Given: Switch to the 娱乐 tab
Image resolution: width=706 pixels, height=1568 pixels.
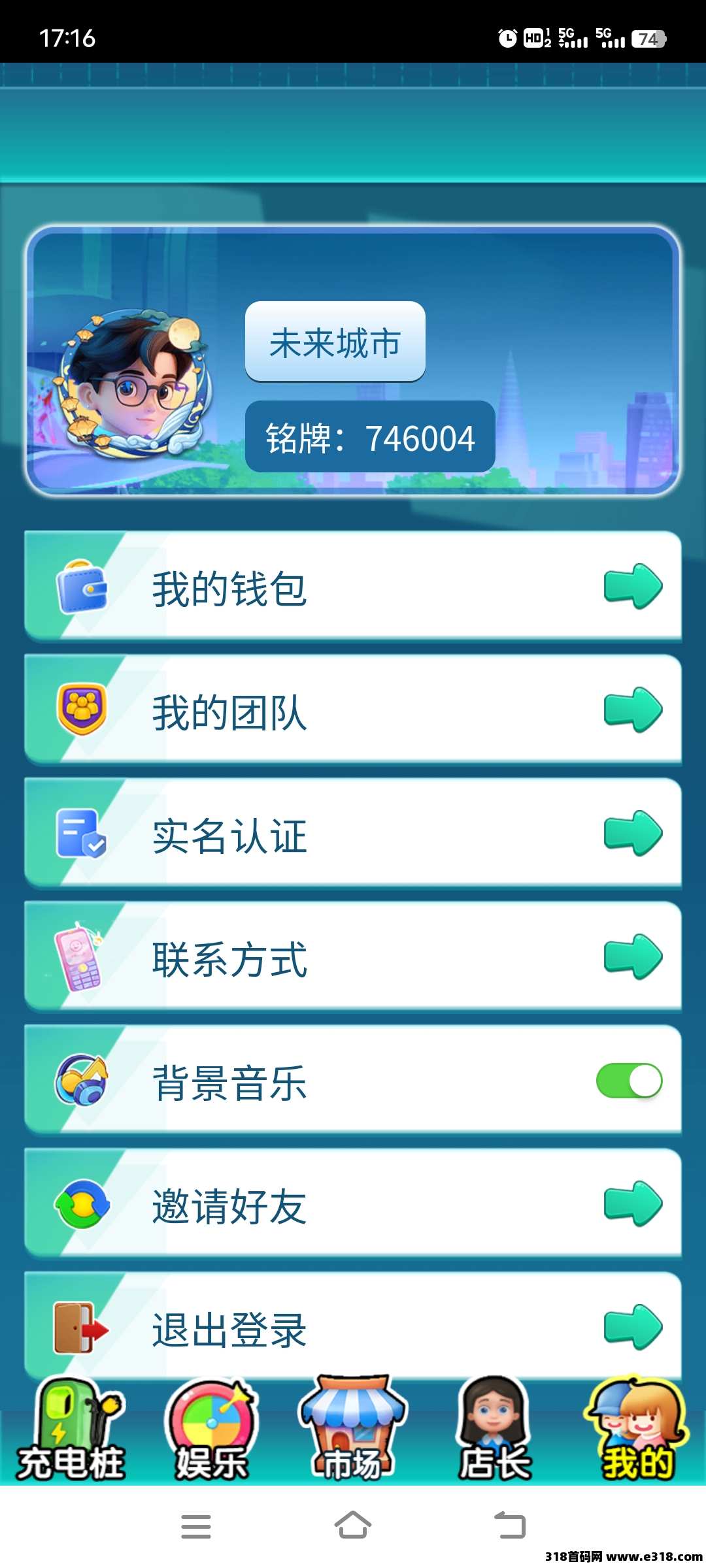Looking at the screenshot, I should click(211, 1429).
